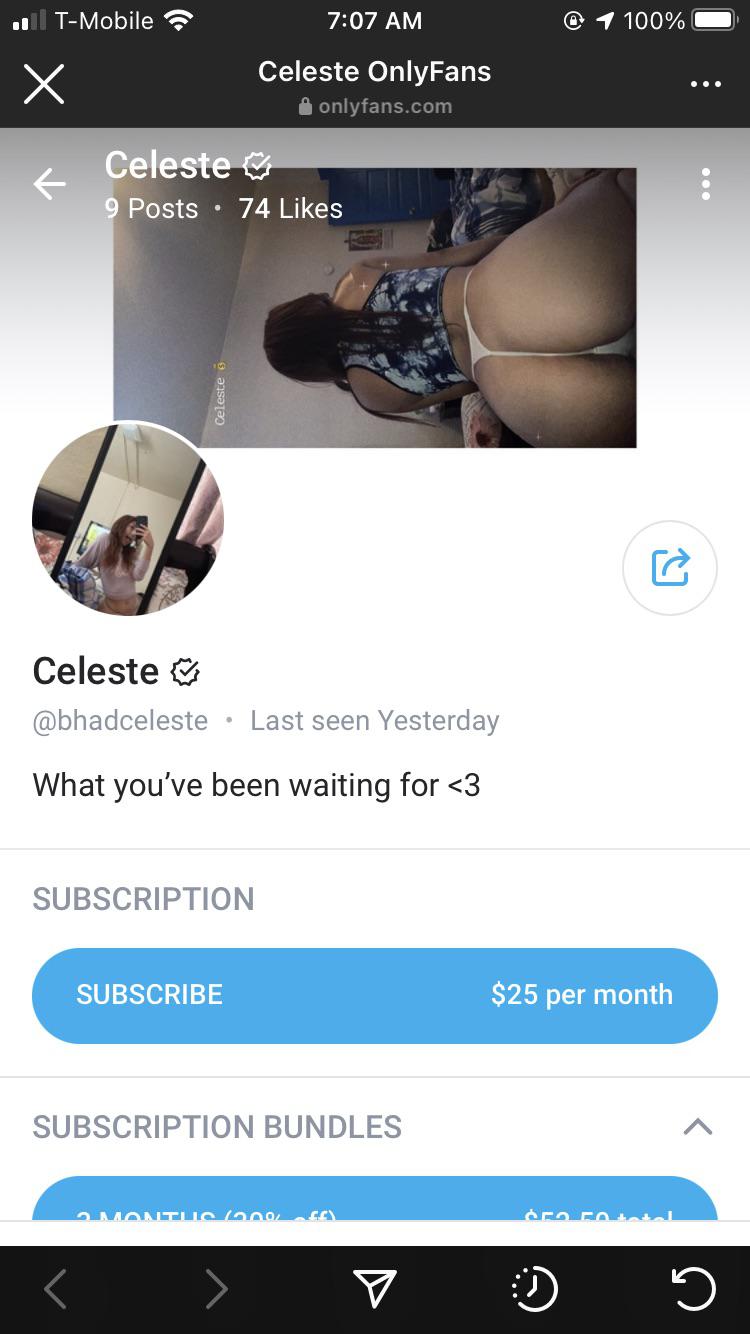Tap the back arrow on the profile banner

pyautogui.click(x=49, y=184)
